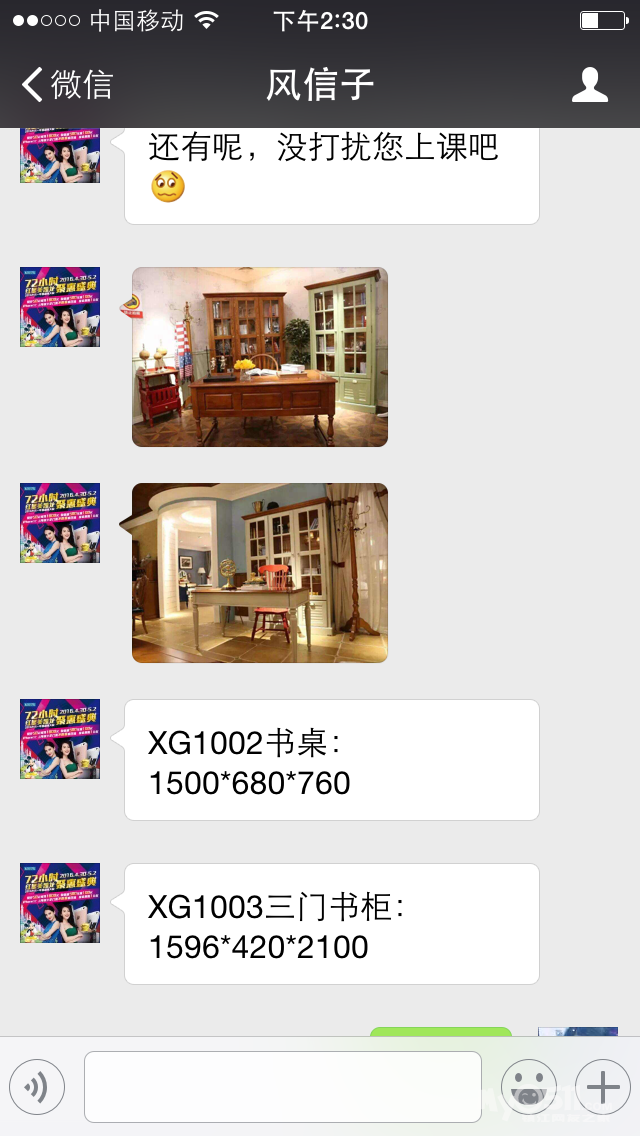Open the emoji sticker panel
The height and width of the screenshot is (1136, 640).
(x=528, y=1087)
